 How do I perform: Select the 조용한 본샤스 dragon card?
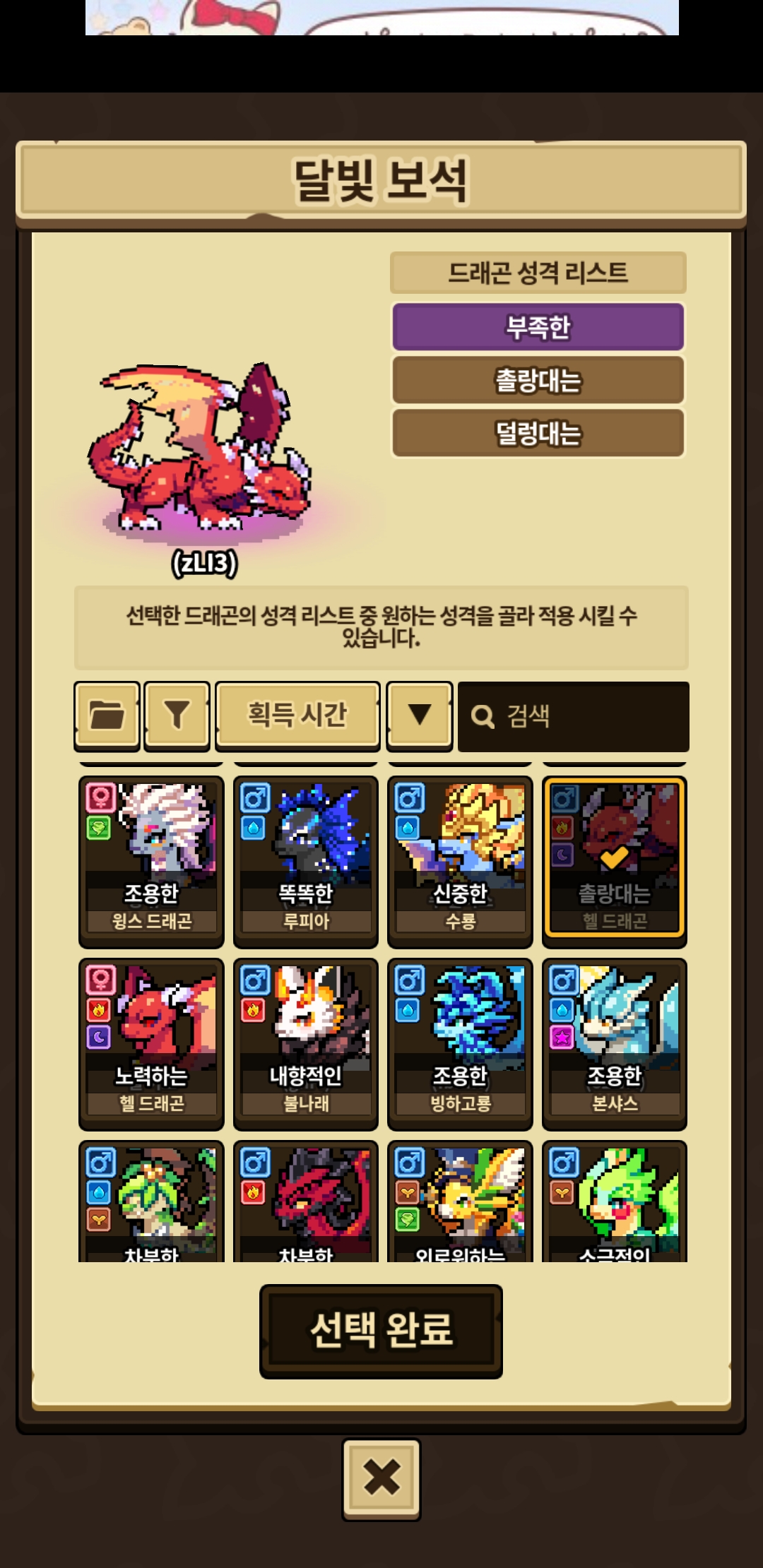pos(614,1044)
